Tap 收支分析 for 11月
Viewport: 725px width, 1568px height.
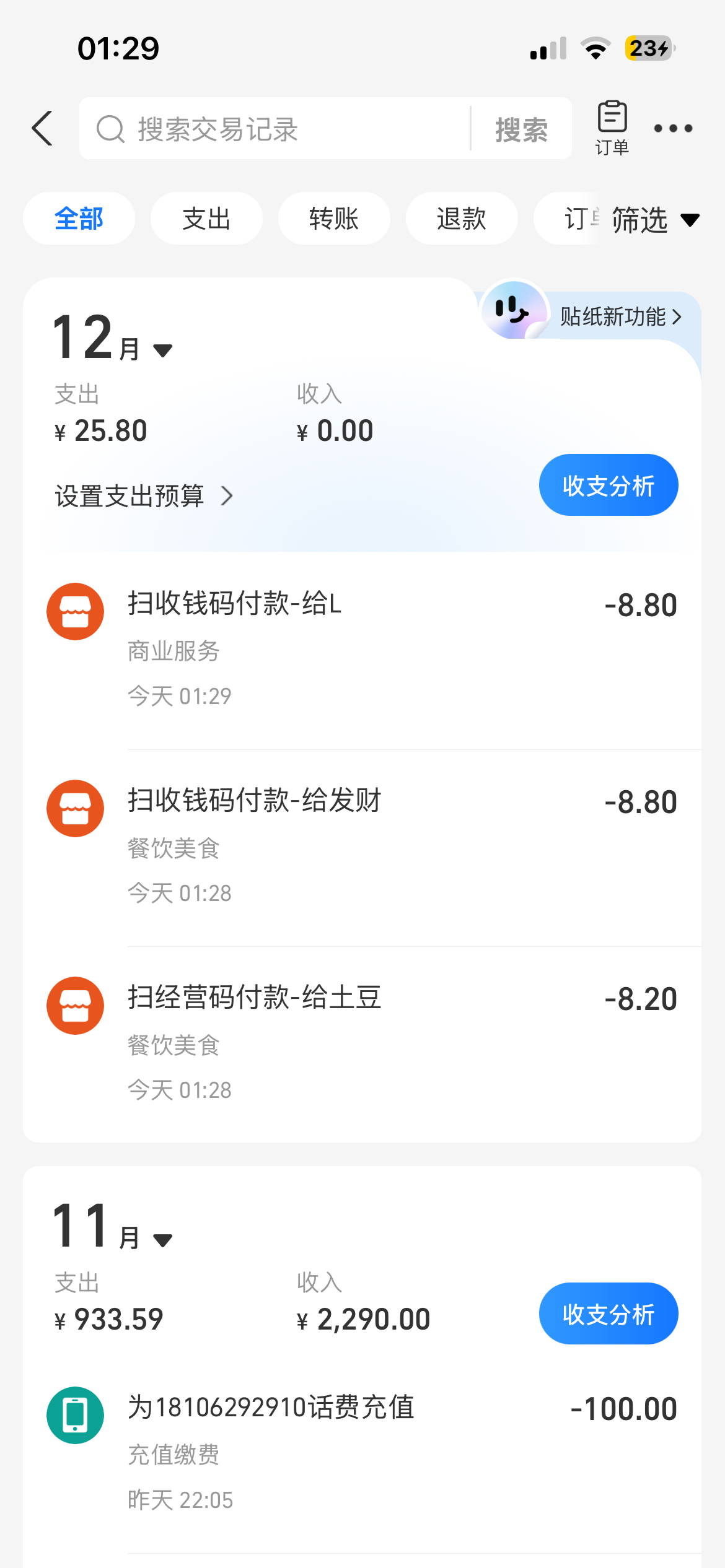coord(608,1313)
